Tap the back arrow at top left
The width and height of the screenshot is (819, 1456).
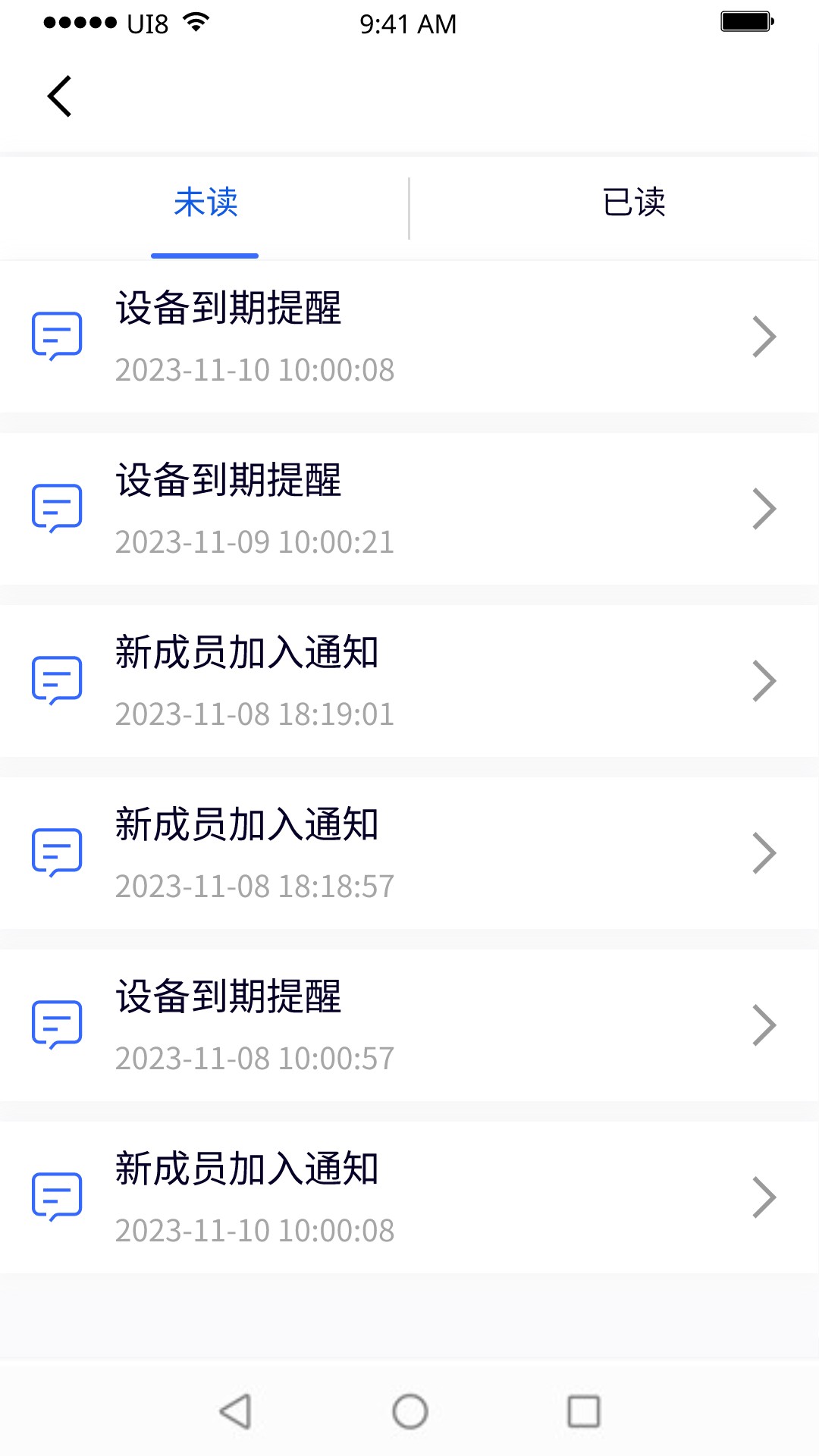(61, 96)
